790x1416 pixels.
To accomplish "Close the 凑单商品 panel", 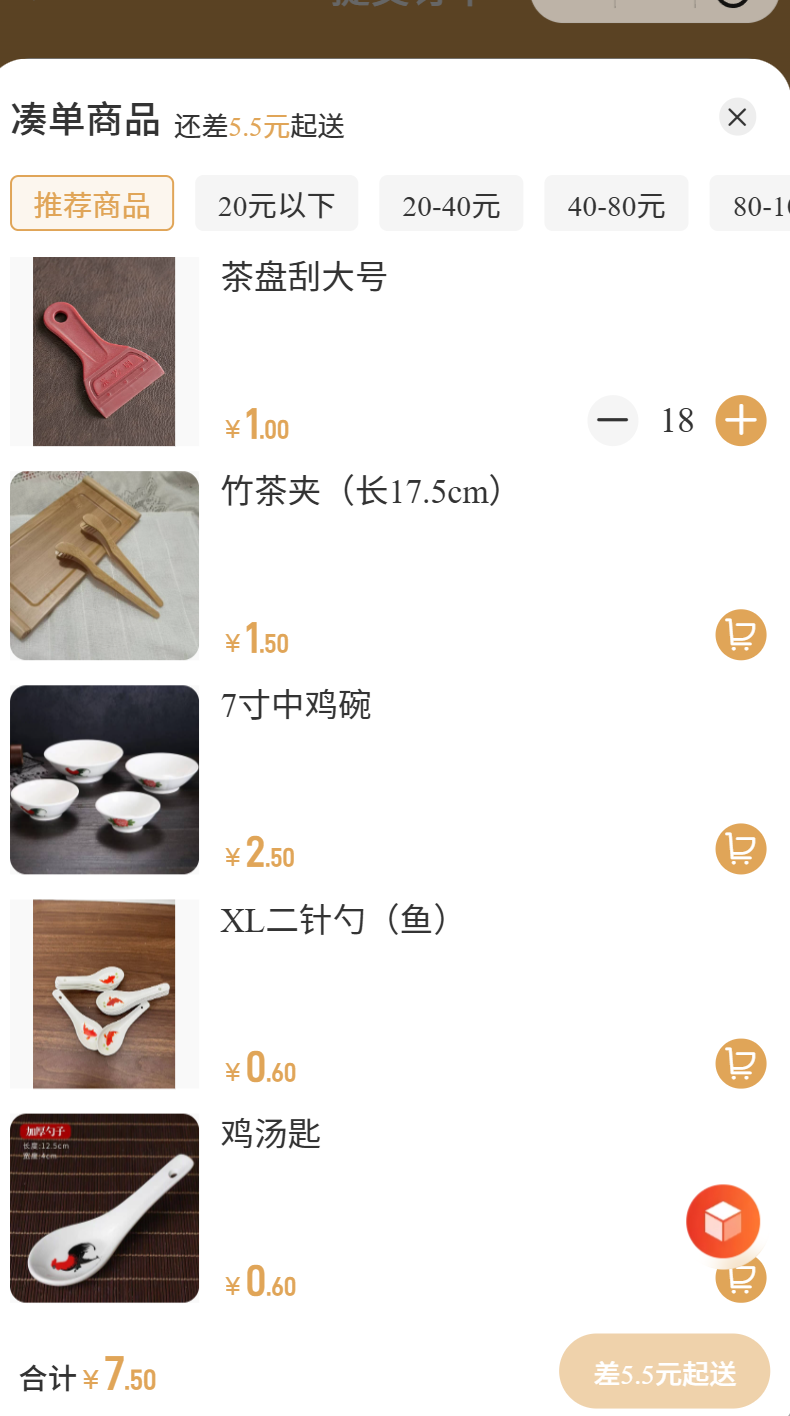I will click(x=737, y=117).
